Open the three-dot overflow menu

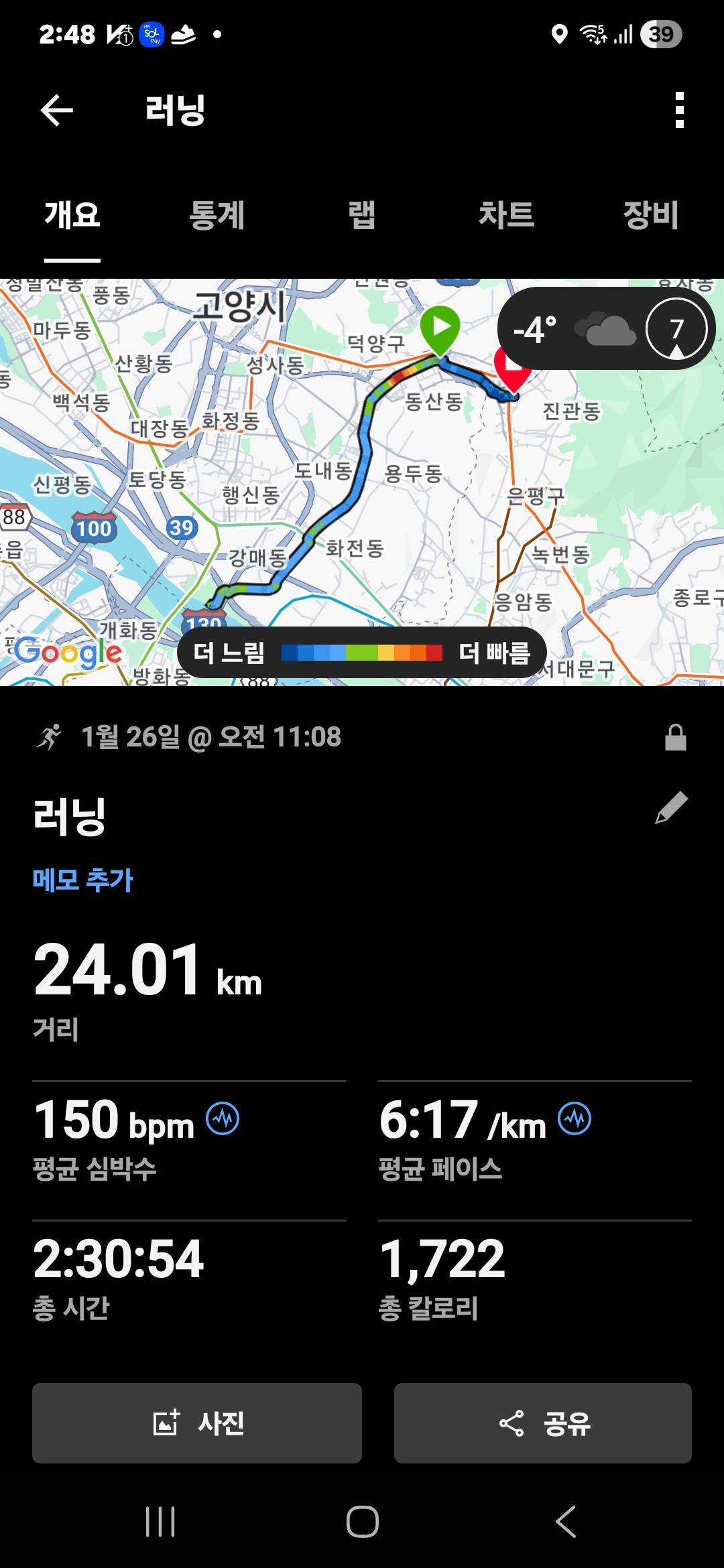(679, 111)
